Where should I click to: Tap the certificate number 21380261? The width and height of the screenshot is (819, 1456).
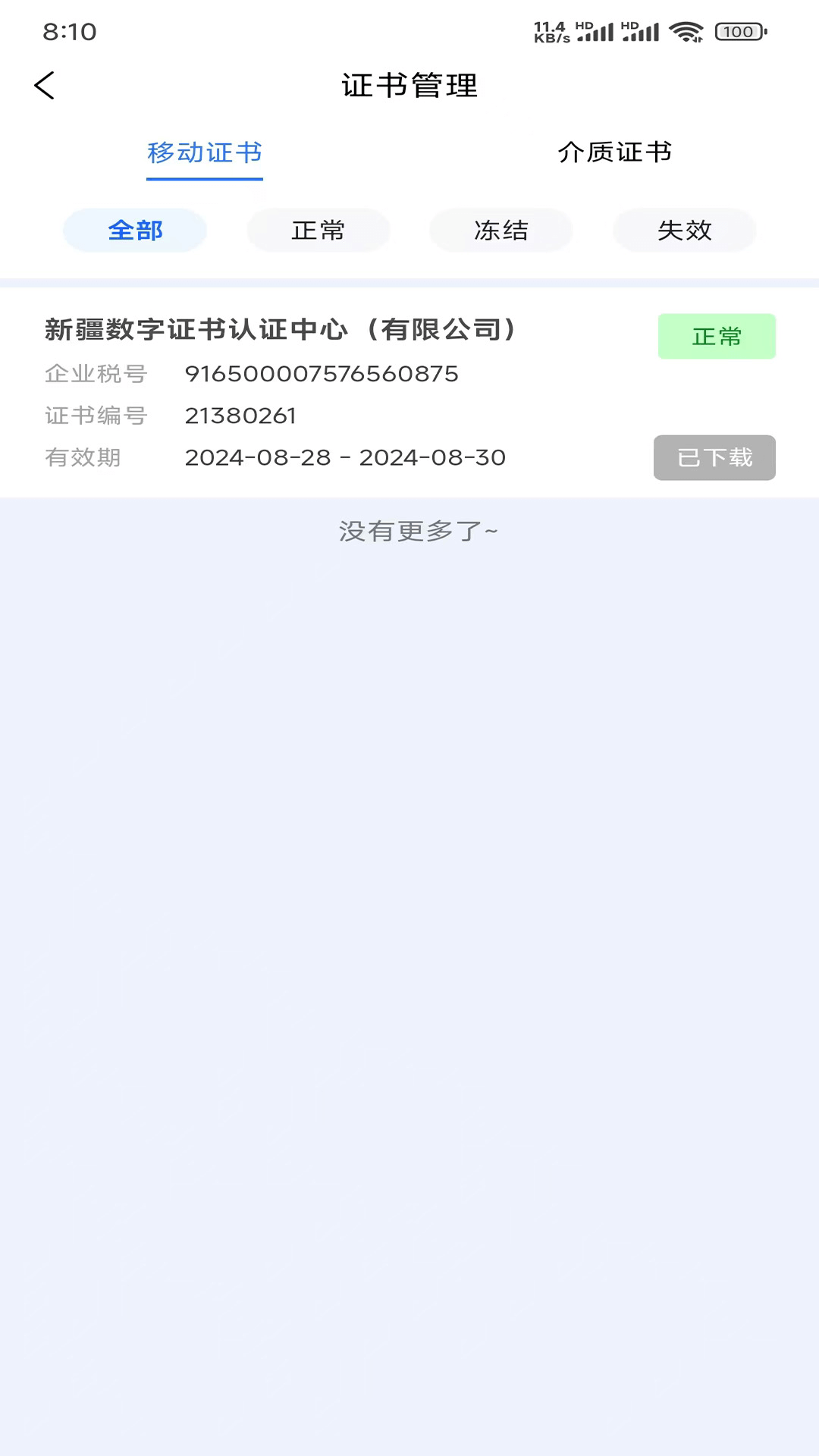pyautogui.click(x=240, y=415)
